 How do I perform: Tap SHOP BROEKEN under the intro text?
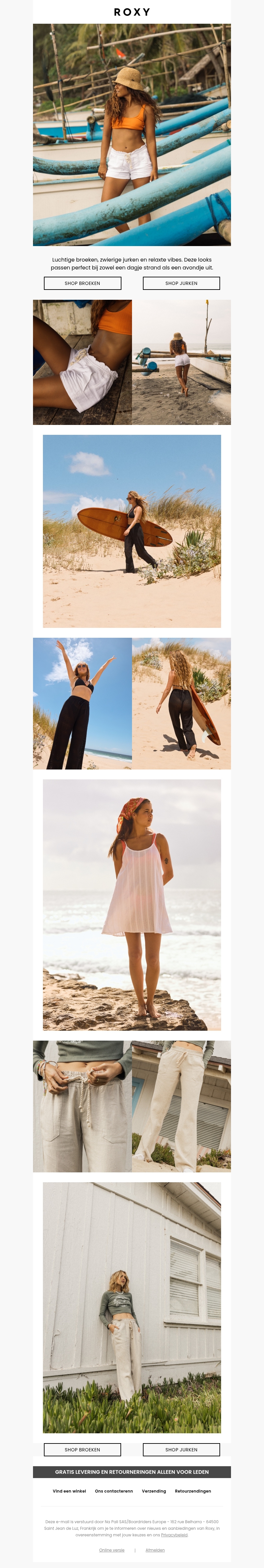82,283
